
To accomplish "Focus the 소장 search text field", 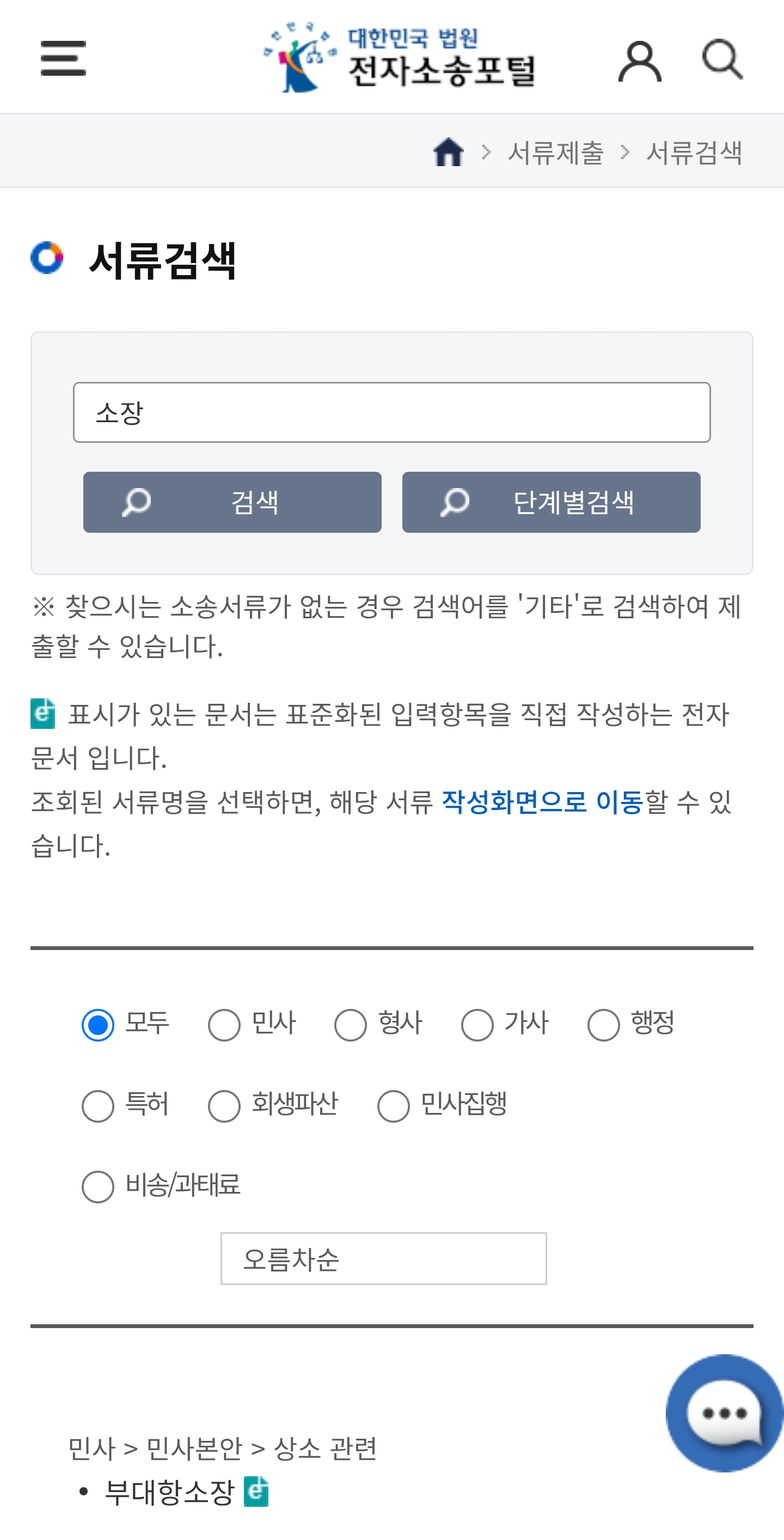I will coord(391,412).
